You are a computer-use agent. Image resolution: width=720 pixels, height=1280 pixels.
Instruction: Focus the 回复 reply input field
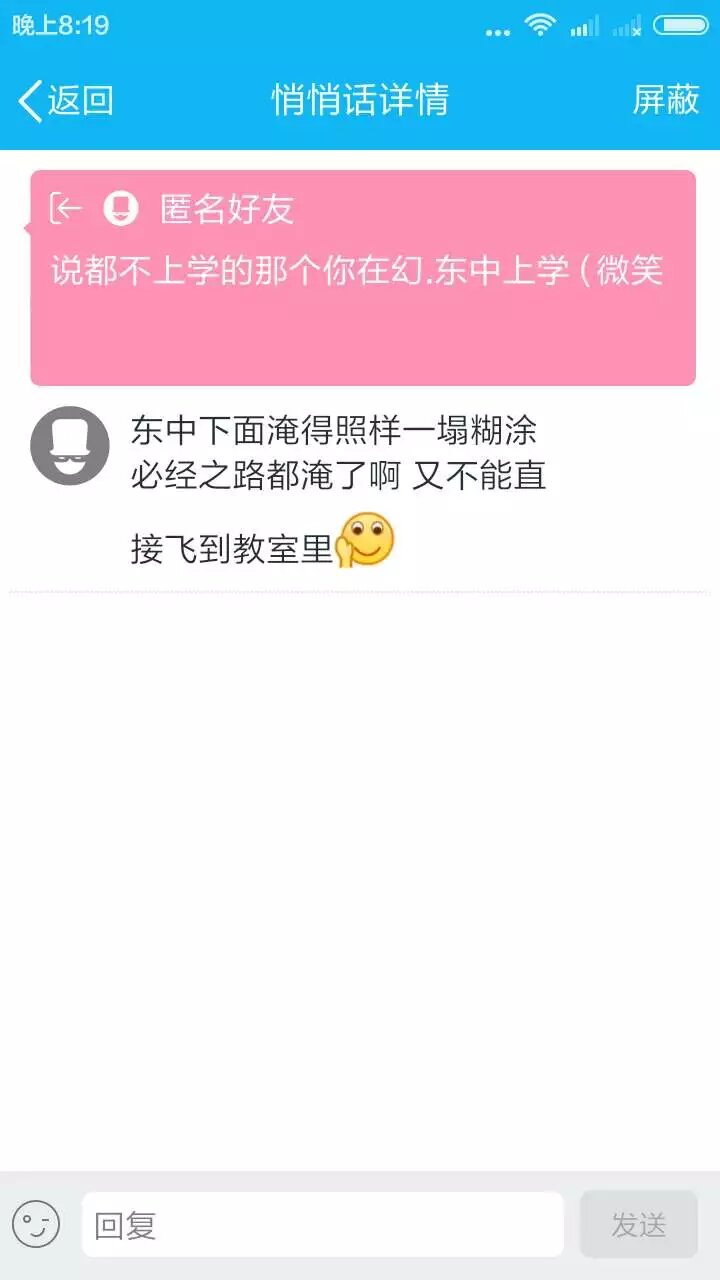coord(322,1224)
